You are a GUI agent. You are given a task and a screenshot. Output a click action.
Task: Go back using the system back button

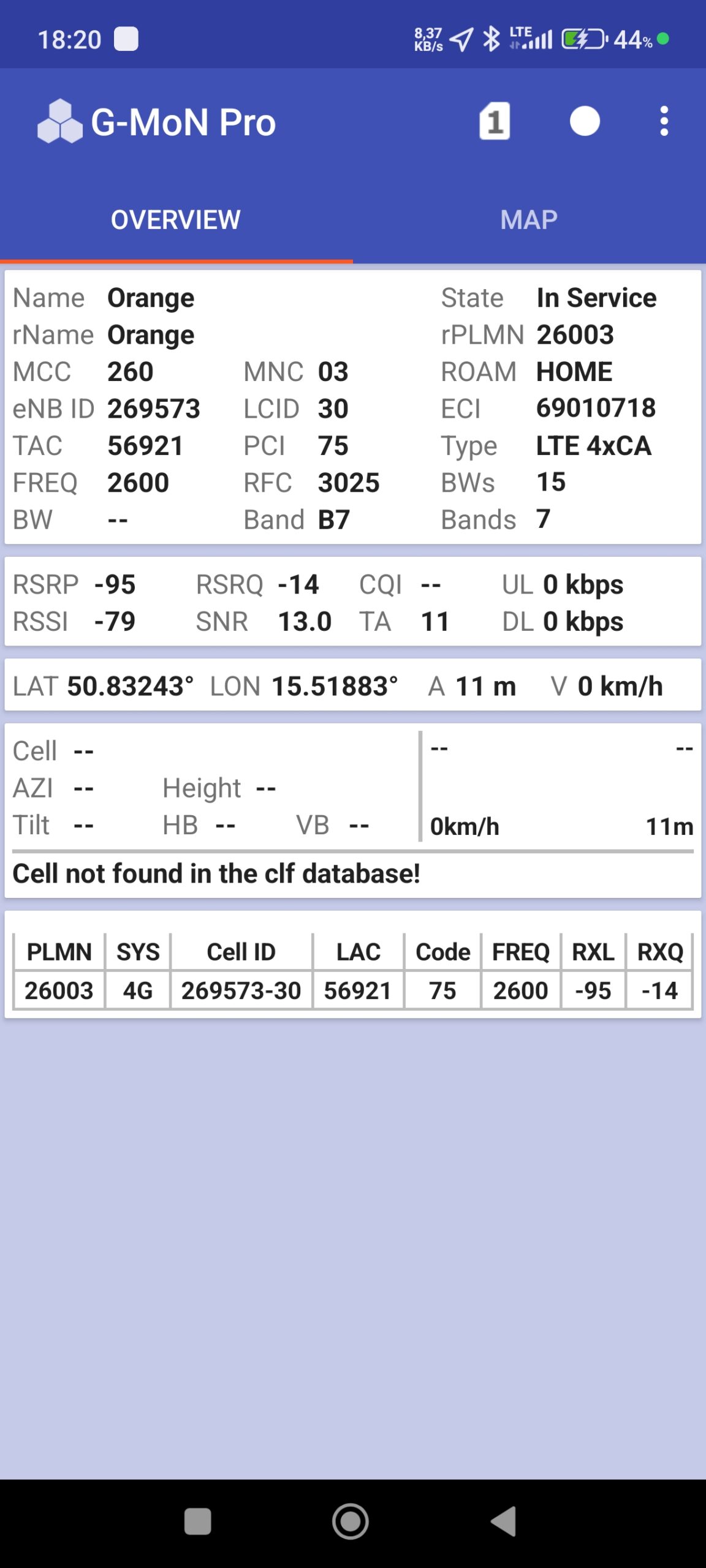pyautogui.click(x=504, y=1521)
